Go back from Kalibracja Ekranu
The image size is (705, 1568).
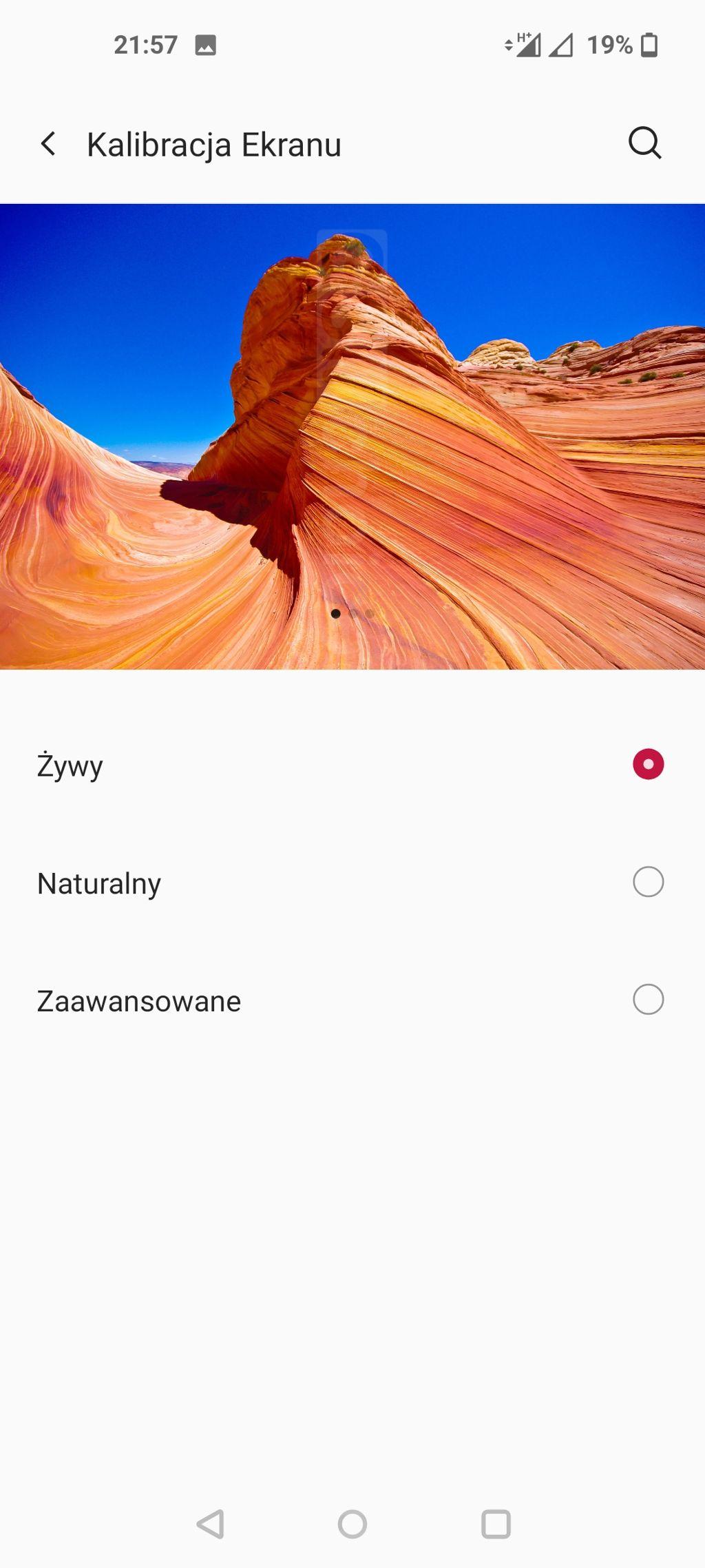point(48,144)
